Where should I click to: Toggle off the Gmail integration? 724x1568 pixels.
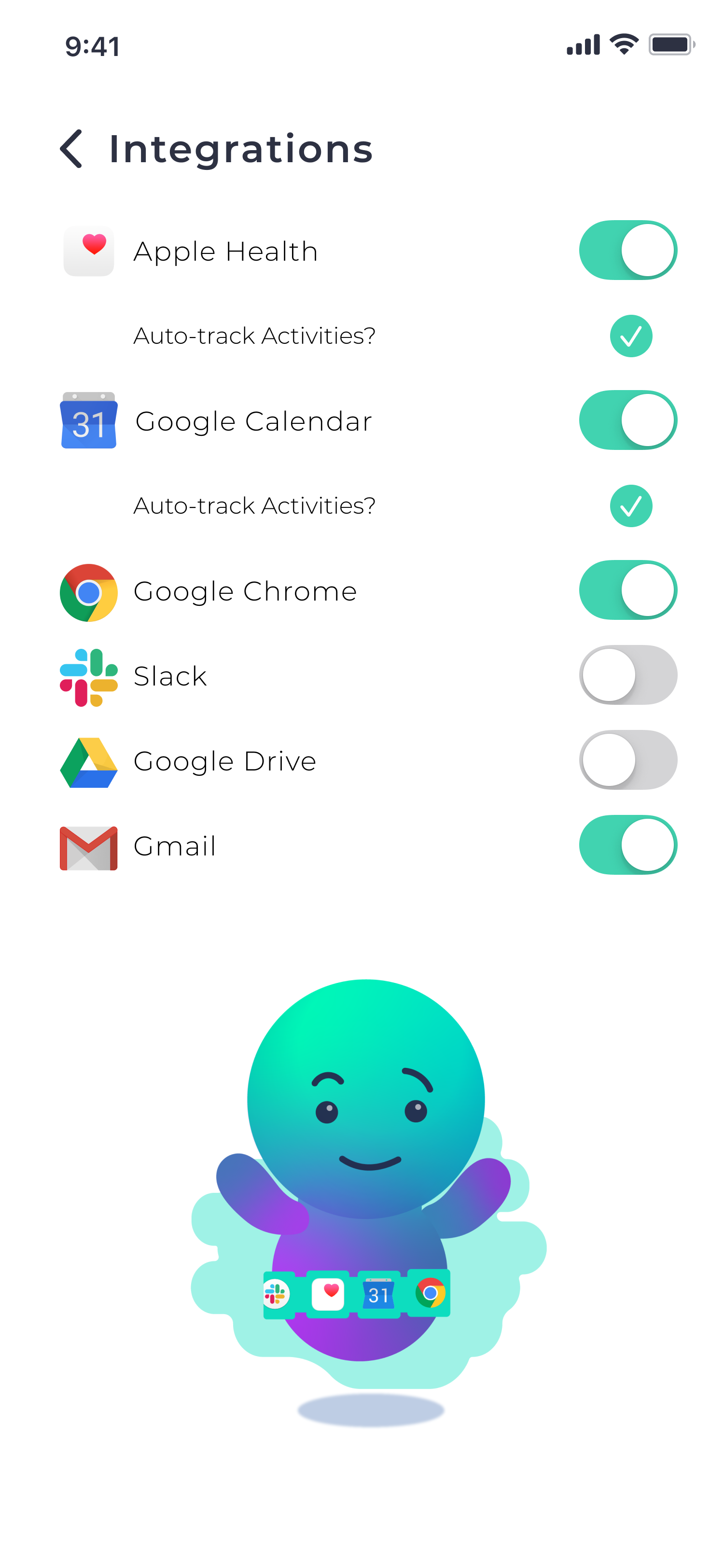627,845
